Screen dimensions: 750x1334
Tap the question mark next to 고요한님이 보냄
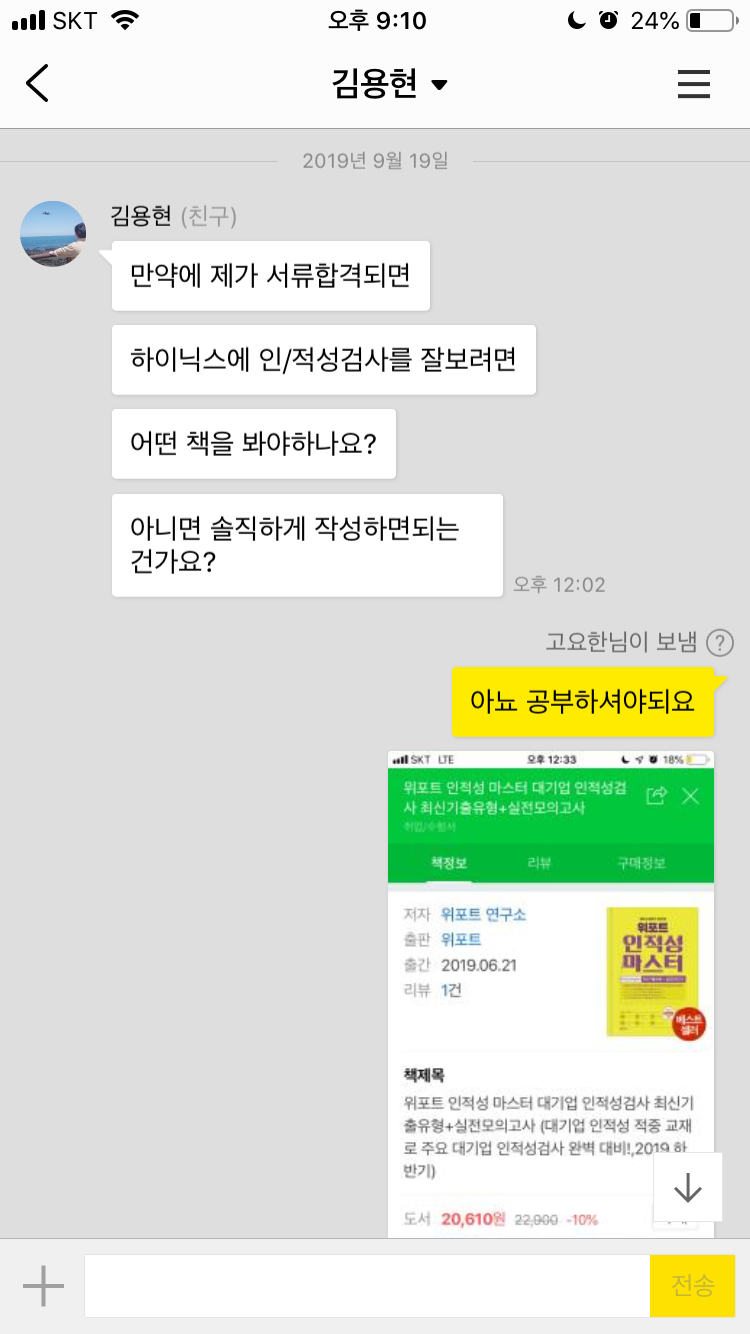click(x=720, y=643)
